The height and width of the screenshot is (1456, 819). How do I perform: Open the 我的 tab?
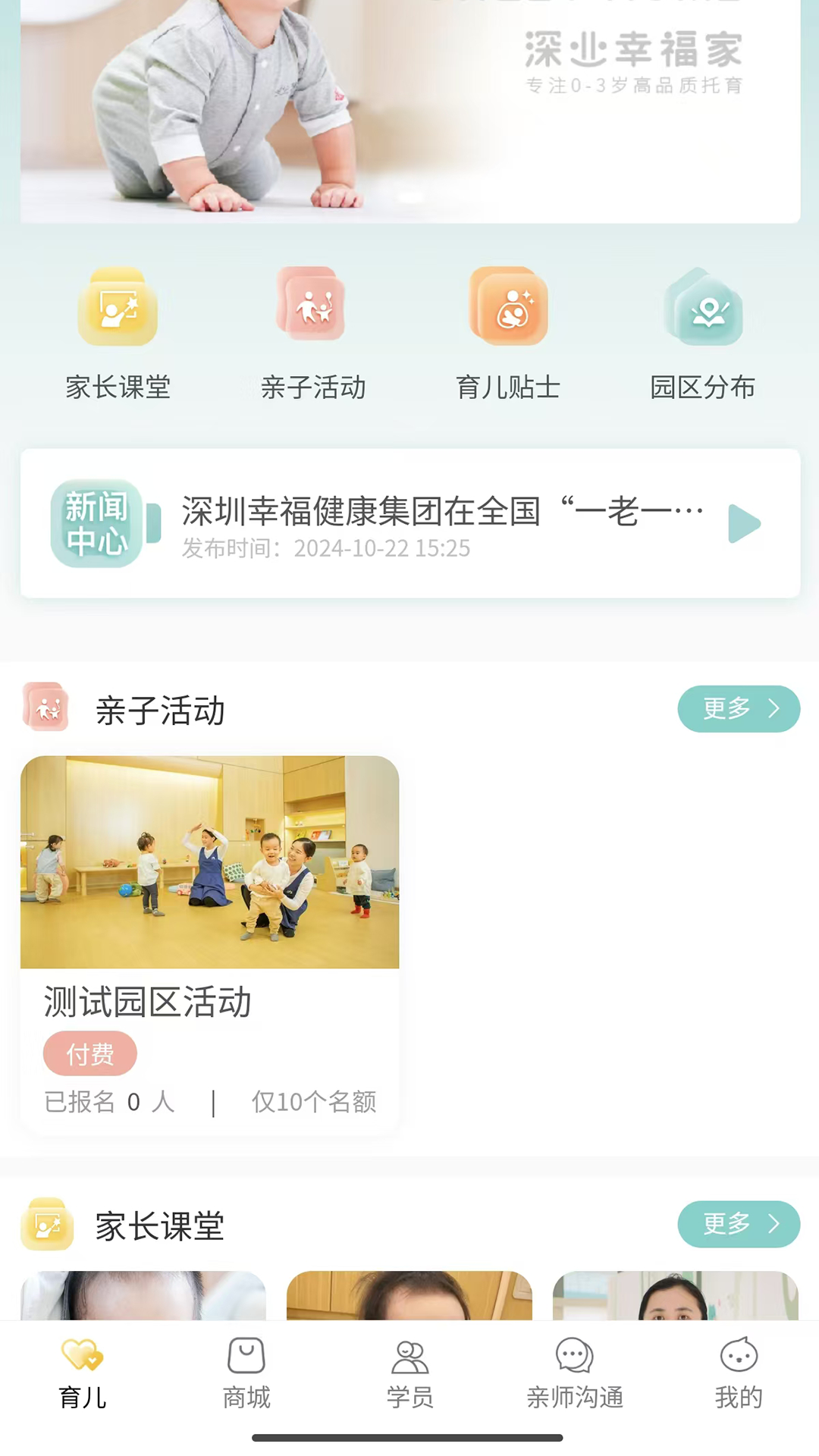[x=738, y=1373]
